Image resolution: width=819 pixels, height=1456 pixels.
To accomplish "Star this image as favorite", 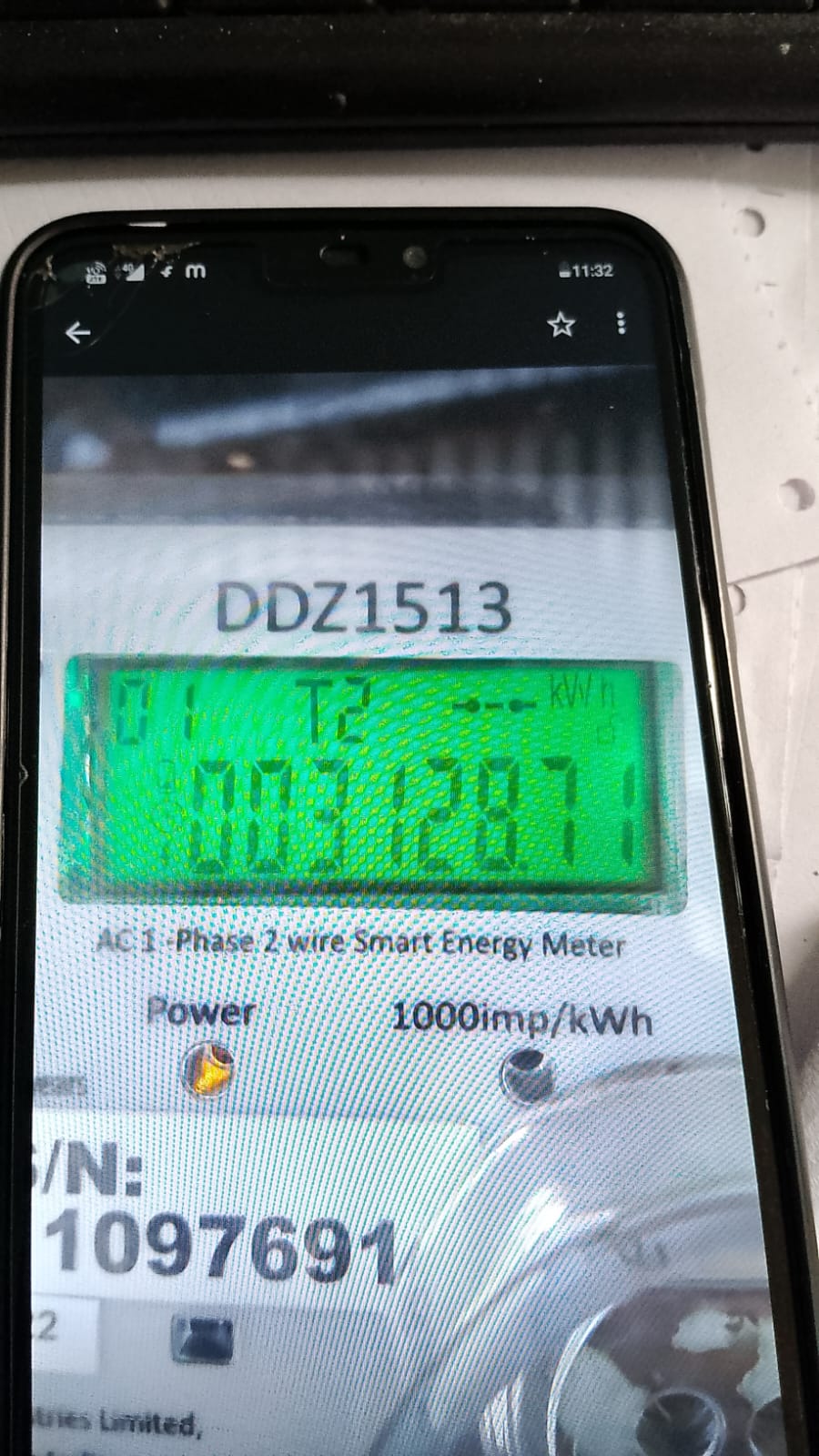I will click(x=561, y=324).
